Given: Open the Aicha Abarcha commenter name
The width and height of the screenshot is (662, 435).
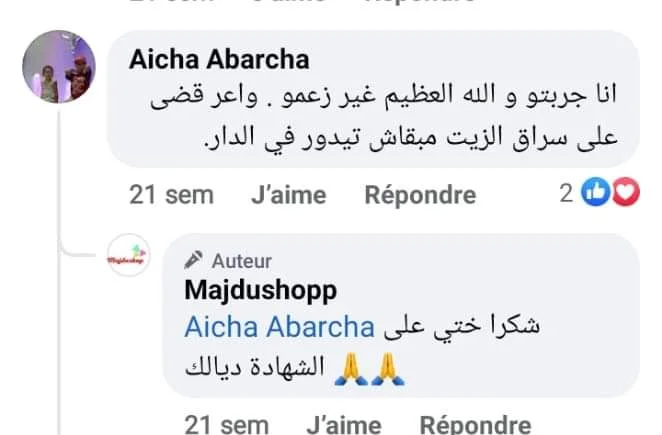Looking at the screenshot, I should click(219, 59).
